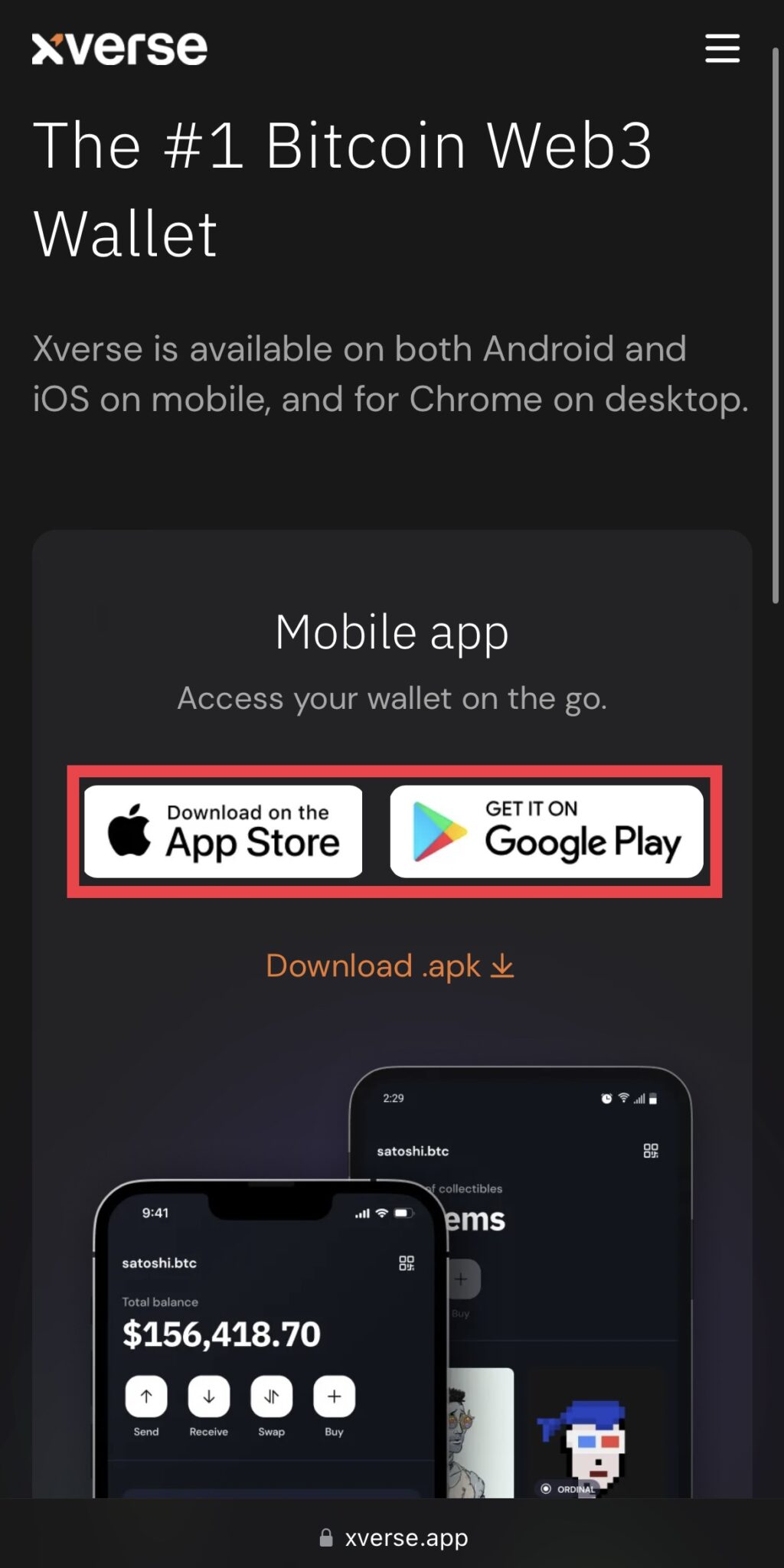
Task: Tap Get it on Google Play button
Action: (x=546, y=831)
